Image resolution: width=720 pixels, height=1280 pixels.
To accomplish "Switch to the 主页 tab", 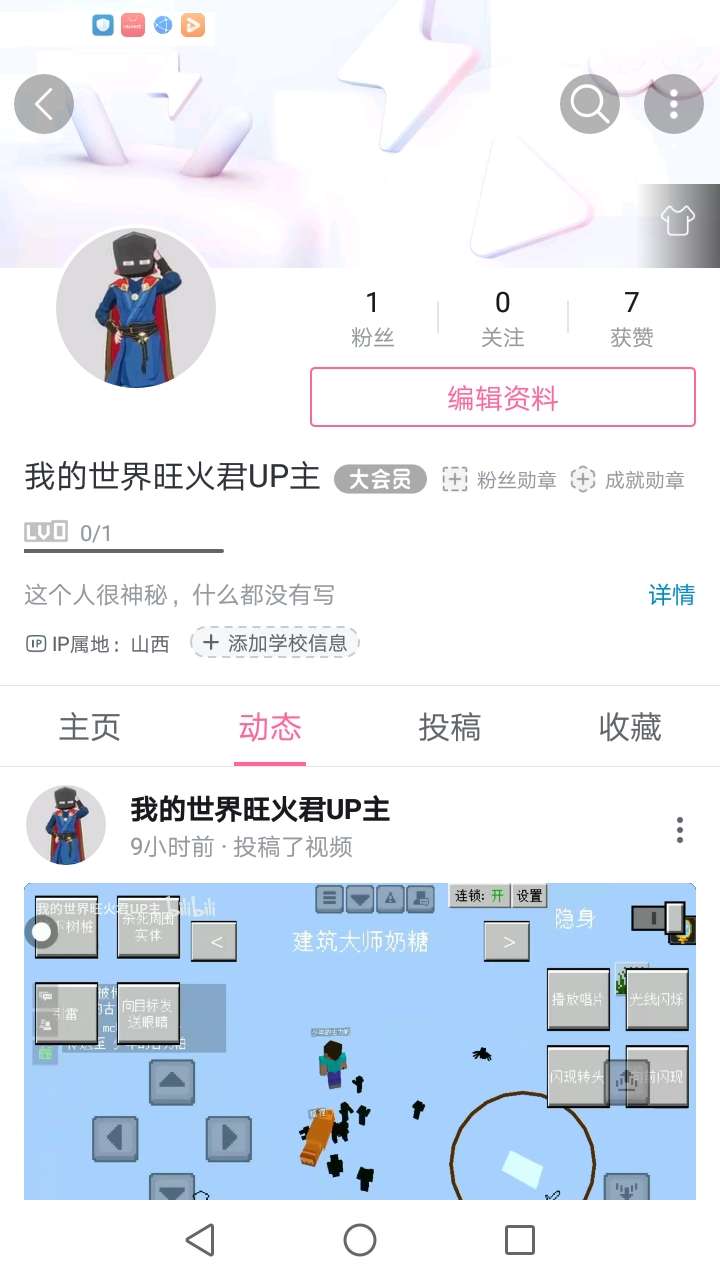I will (x=90, y=727).
